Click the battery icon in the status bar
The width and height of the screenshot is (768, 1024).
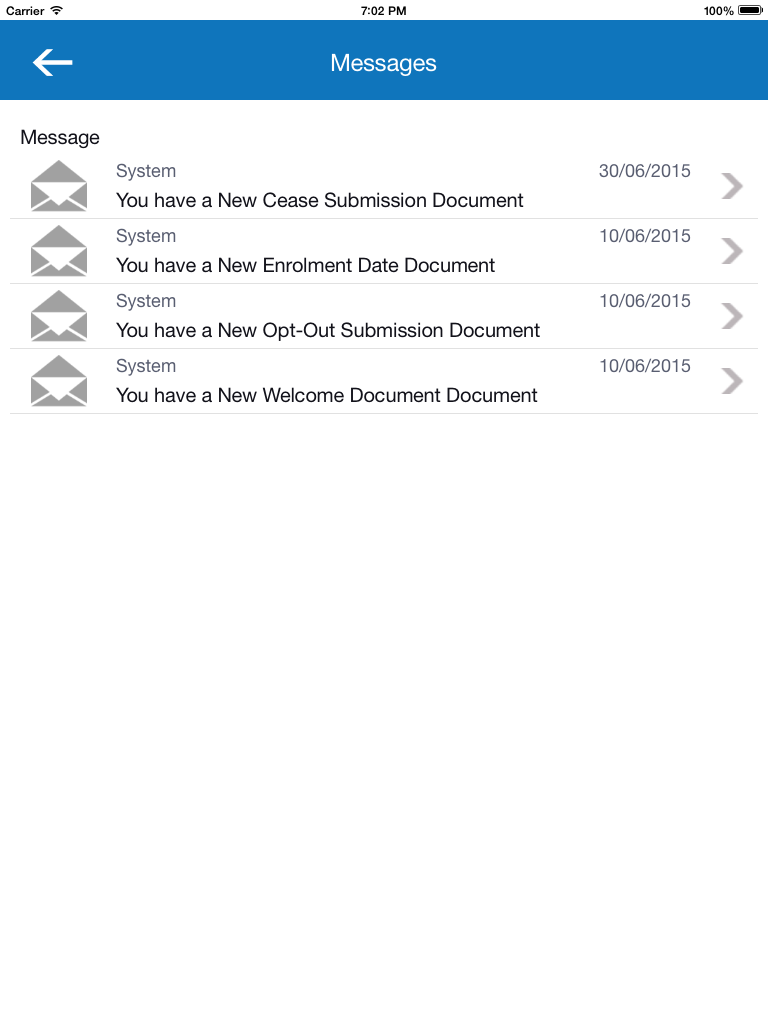point(748,10)
